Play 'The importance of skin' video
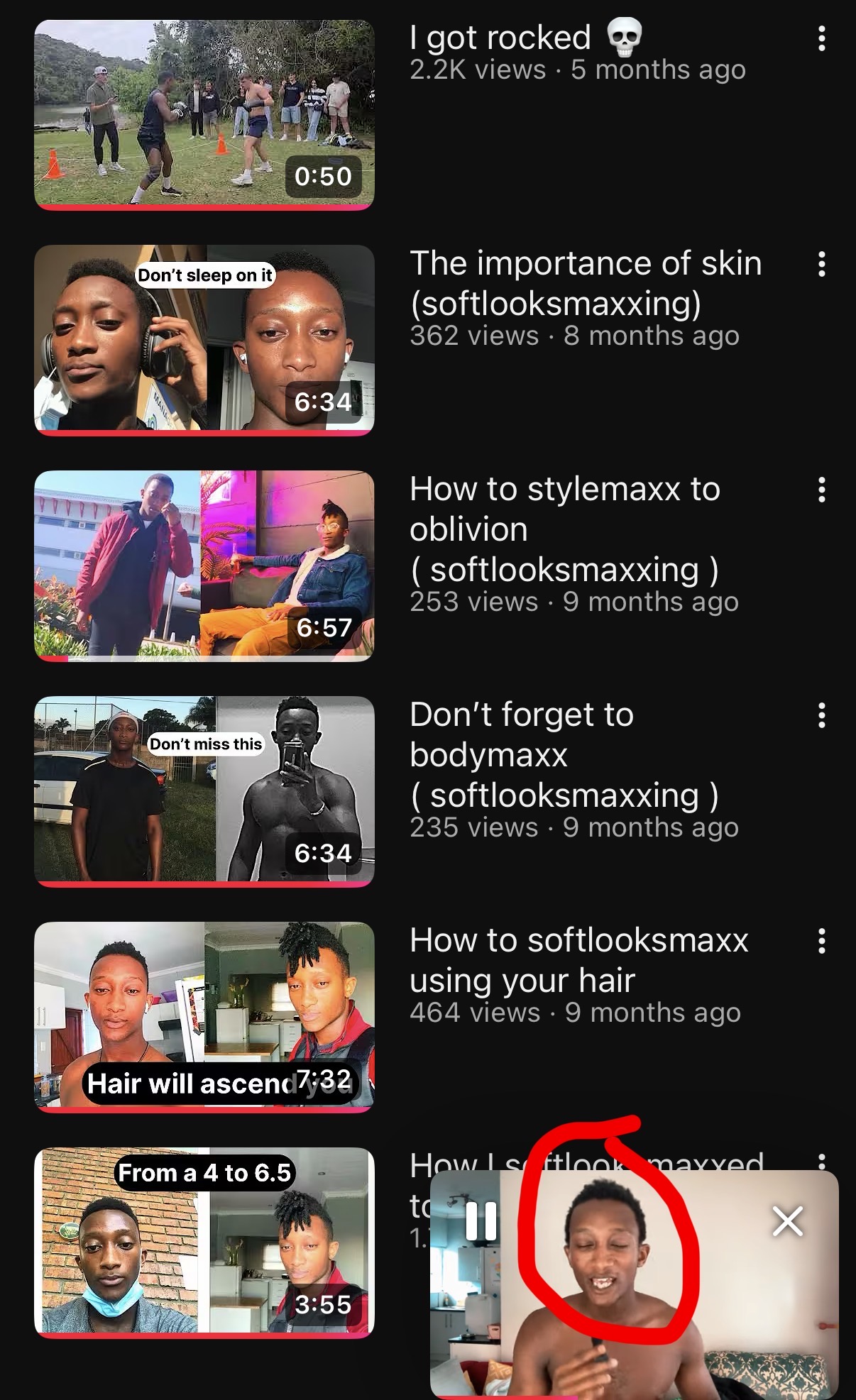The height and width of the screenshot is (1400, 856). click(204, 339)
